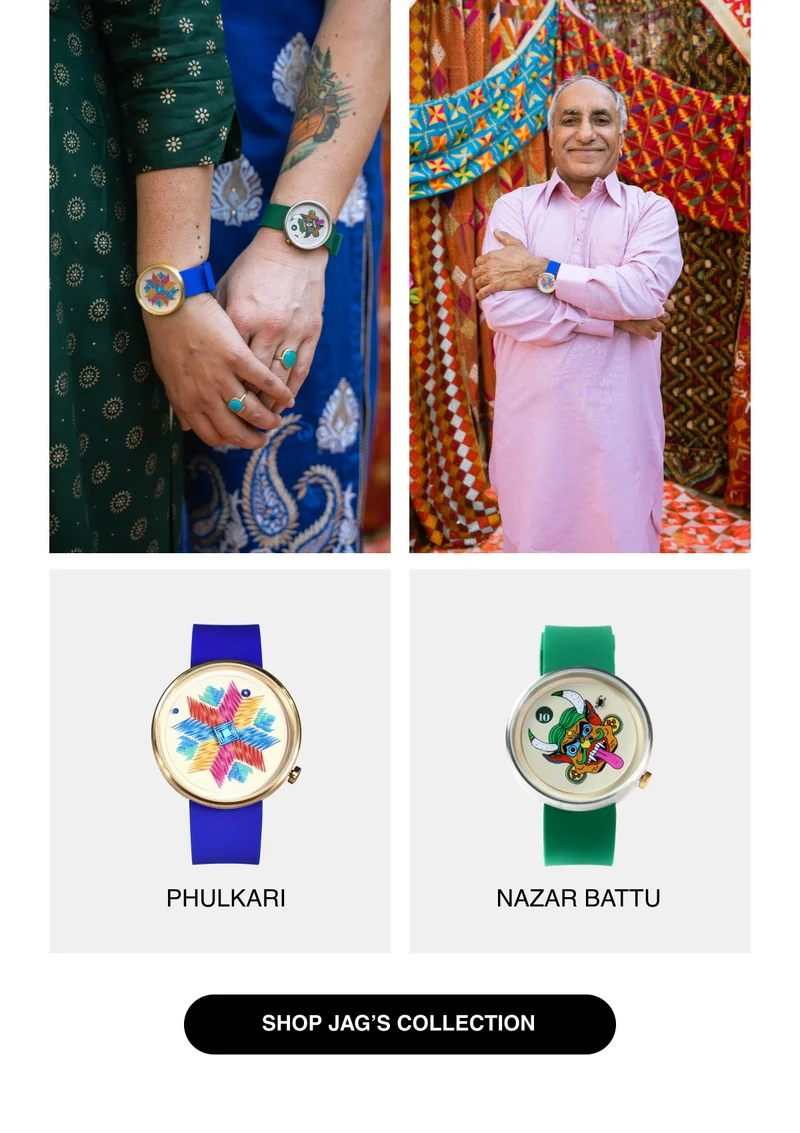
Task: Open the Nazar Battu watch product card
Action: tap(579, 760)
